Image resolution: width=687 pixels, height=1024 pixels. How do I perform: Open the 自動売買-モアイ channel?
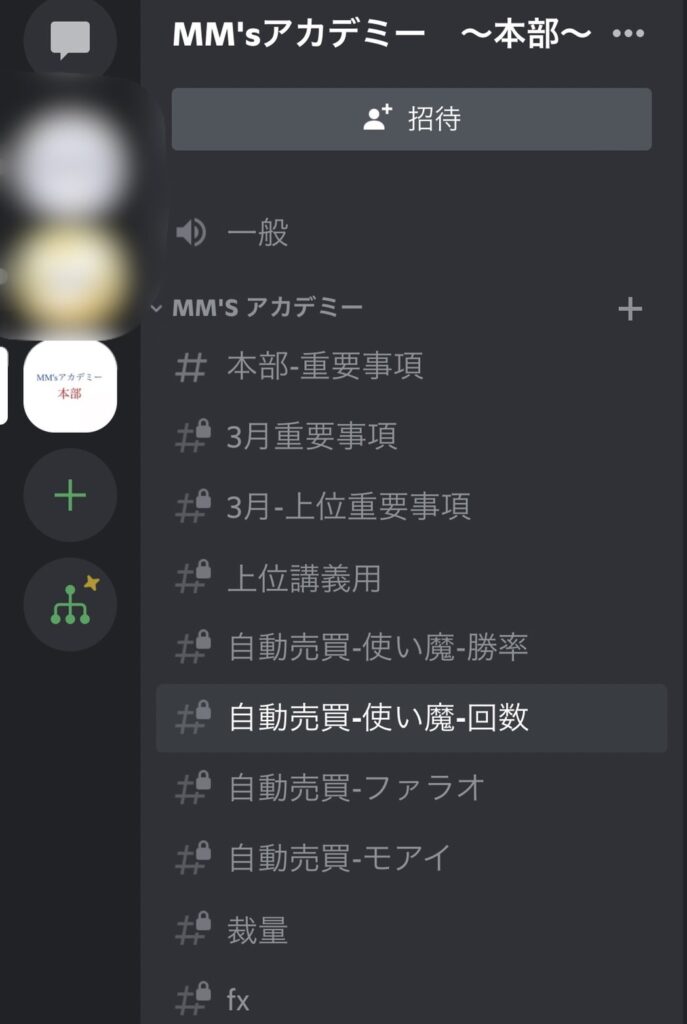tap(339, 858)
